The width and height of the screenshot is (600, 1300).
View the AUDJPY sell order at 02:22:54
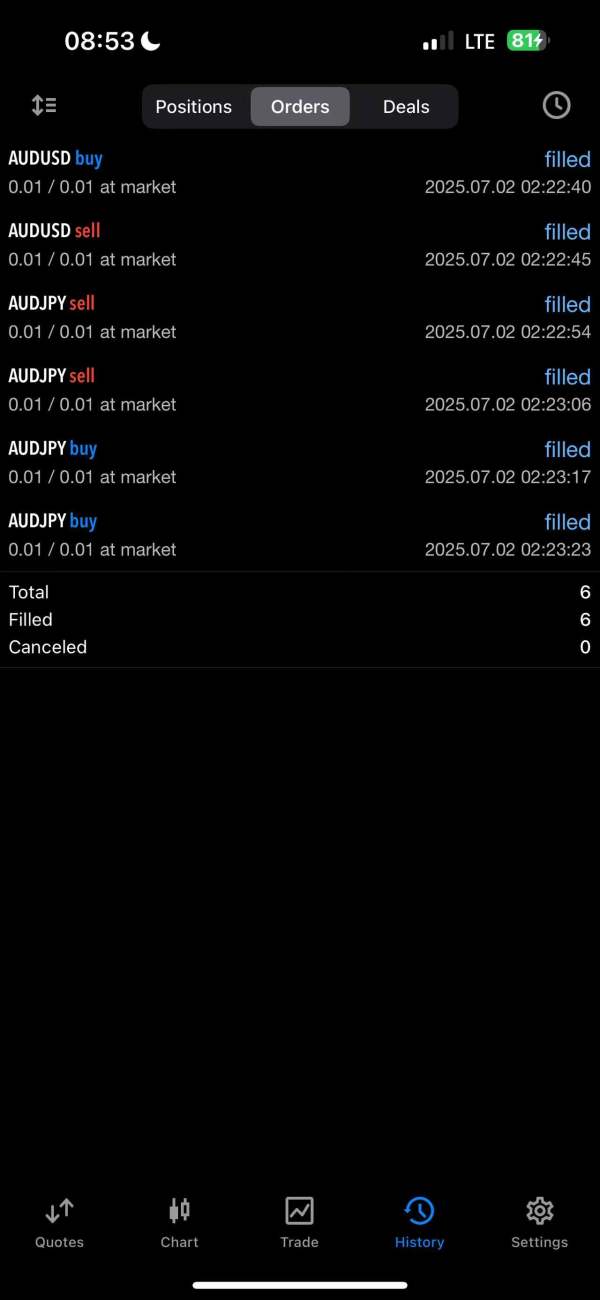[x=300, y=317]
